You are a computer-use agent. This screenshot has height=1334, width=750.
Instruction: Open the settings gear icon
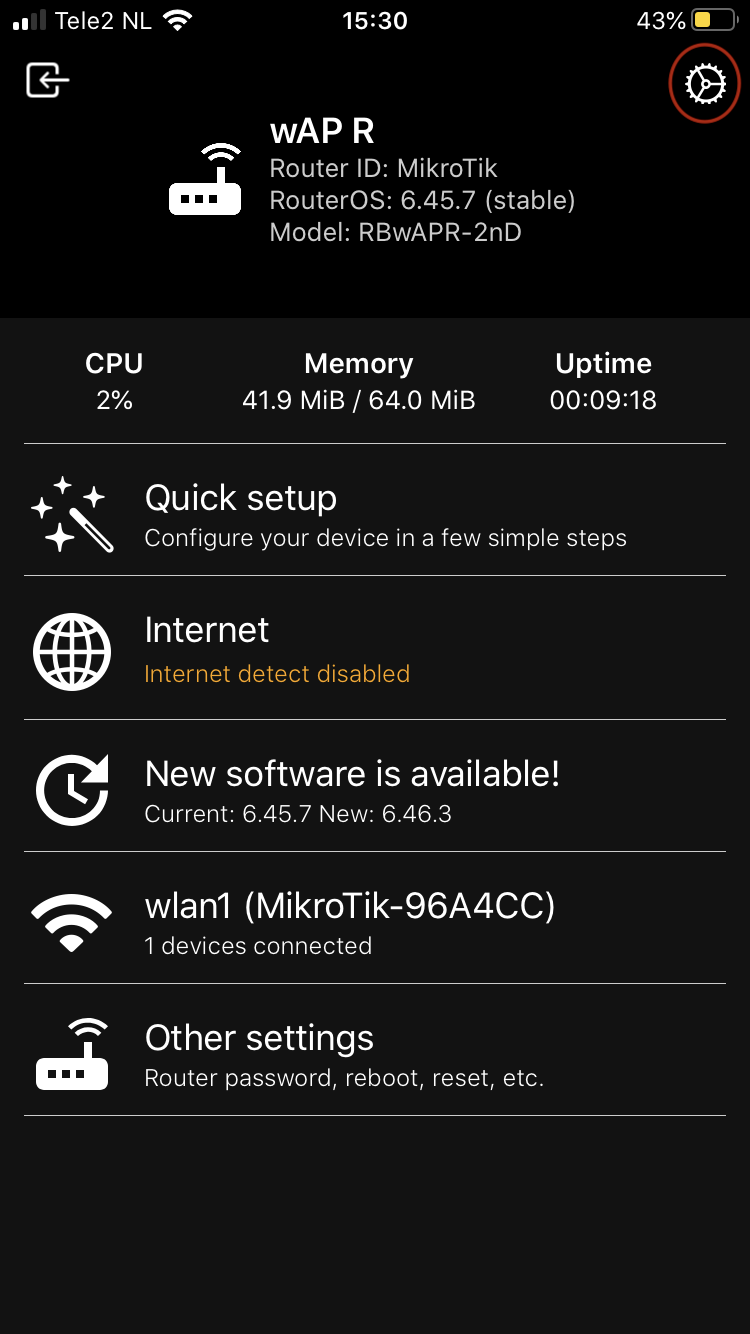tap(704, 84)
